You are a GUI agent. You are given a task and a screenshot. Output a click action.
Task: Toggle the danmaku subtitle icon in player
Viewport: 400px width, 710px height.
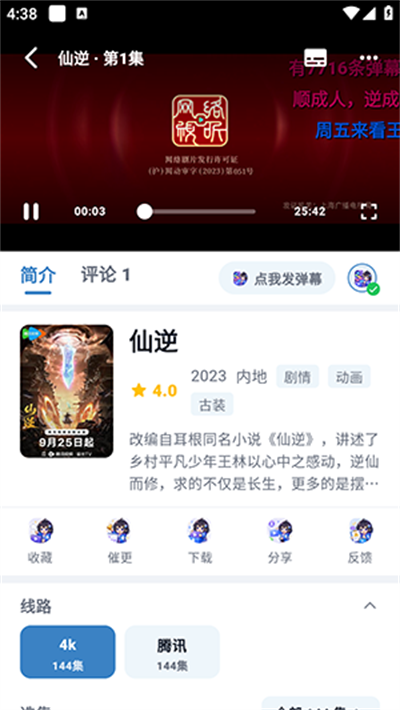(x=316, y=58)
